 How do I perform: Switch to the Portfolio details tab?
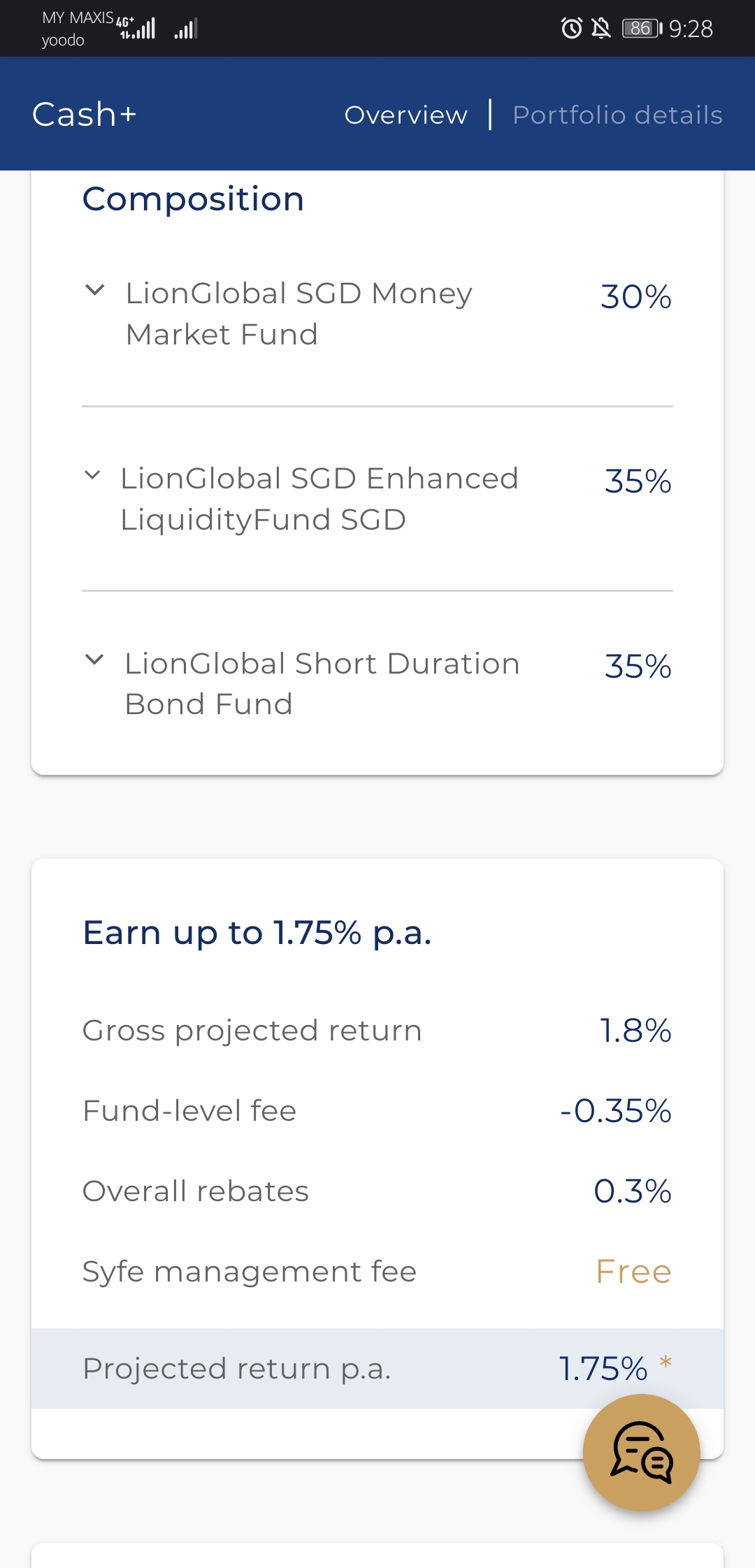[617, 115]
